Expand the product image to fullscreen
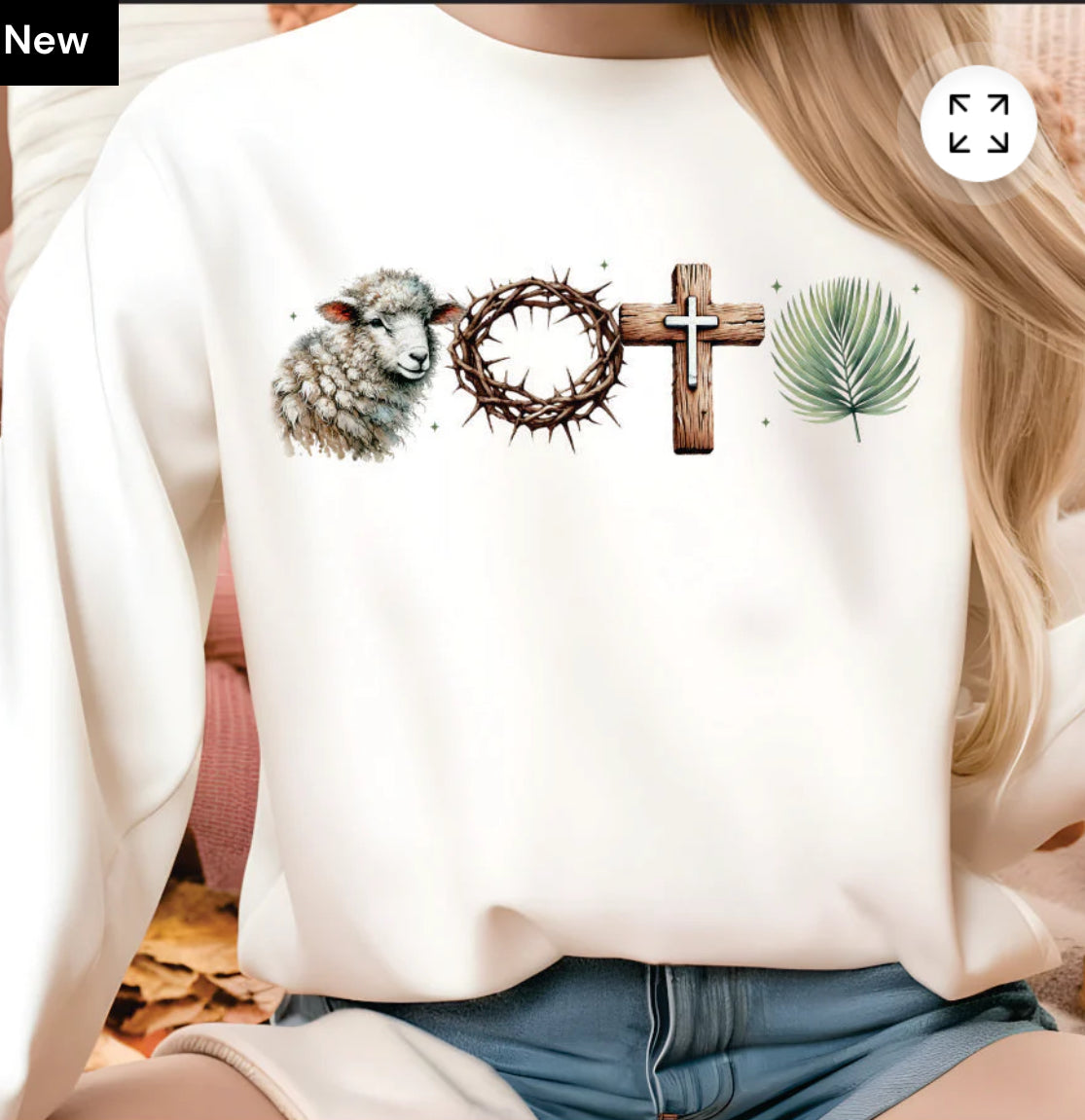 (x=978, y=124)
